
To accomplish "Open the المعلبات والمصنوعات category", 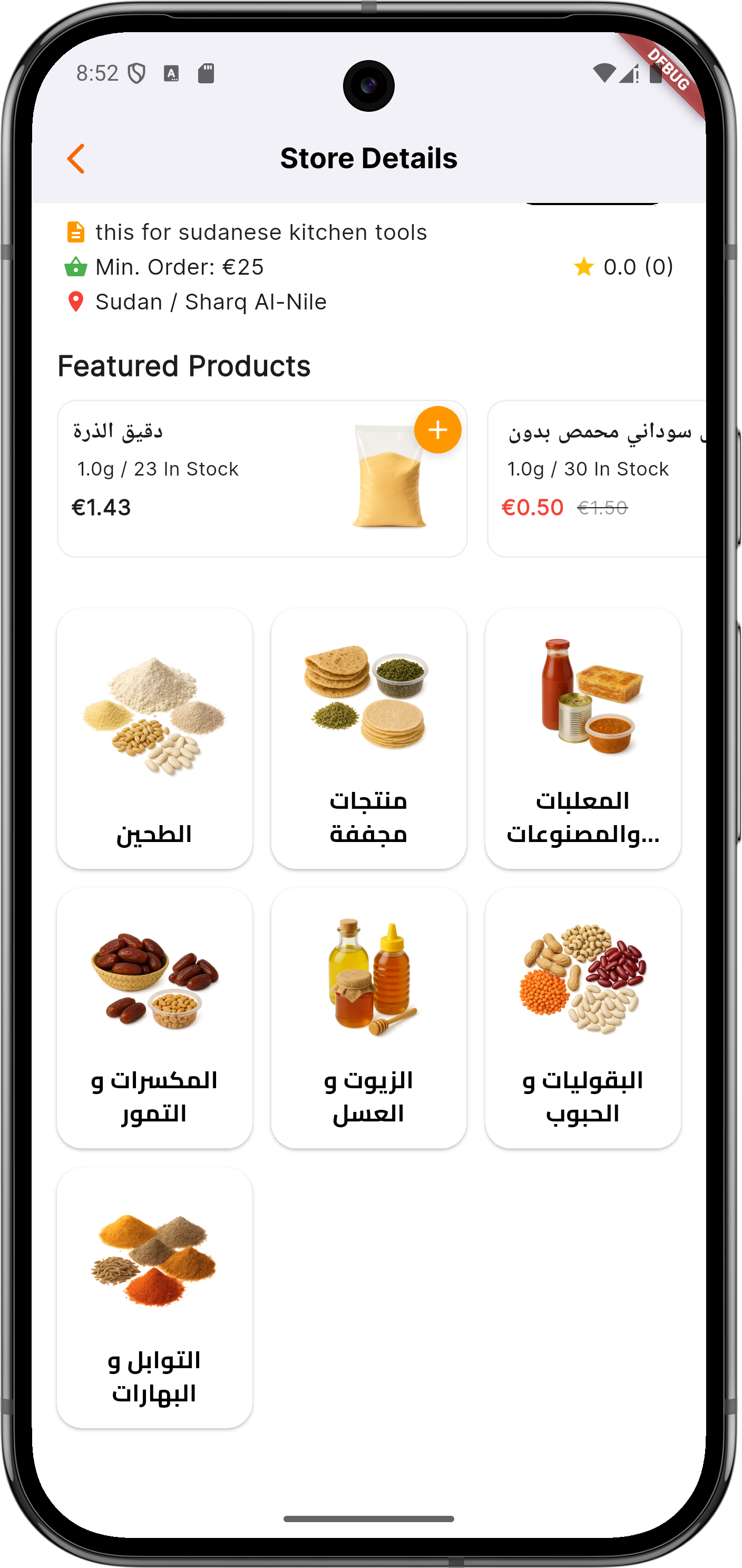I will pyautogui.click(x=583, y=738).
